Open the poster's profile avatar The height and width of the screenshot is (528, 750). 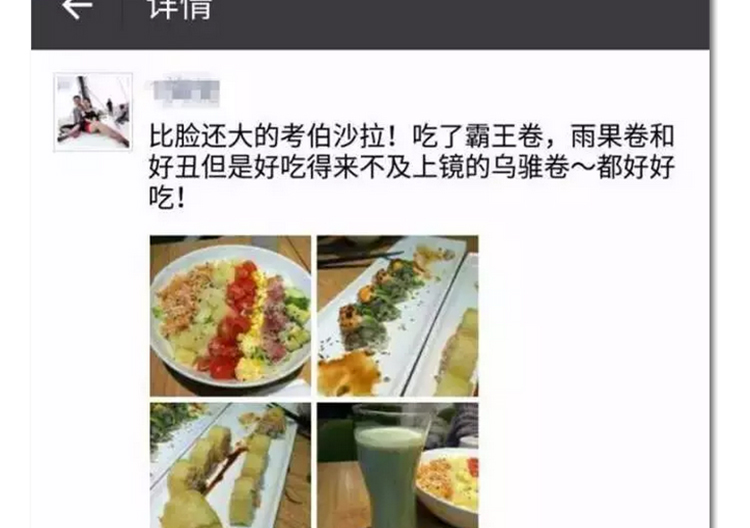click(x=93, y=111)
